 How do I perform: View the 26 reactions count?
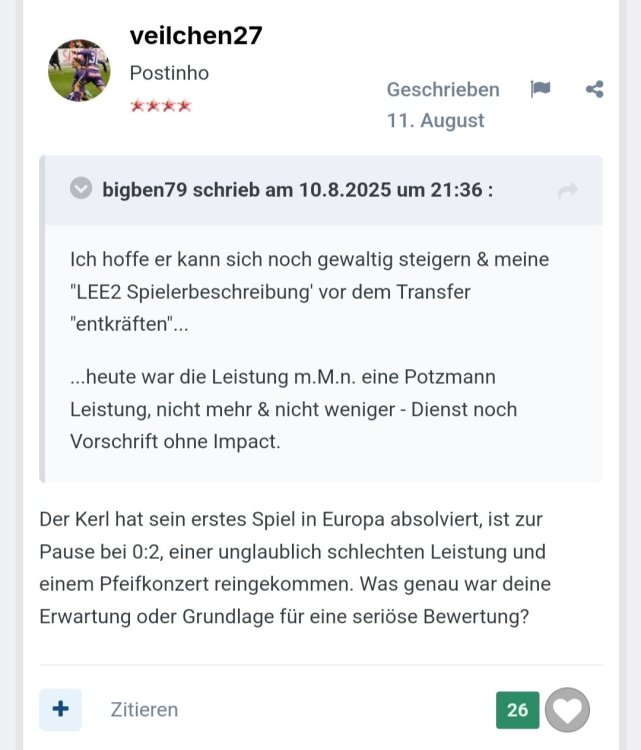click(x=517, y=710)
